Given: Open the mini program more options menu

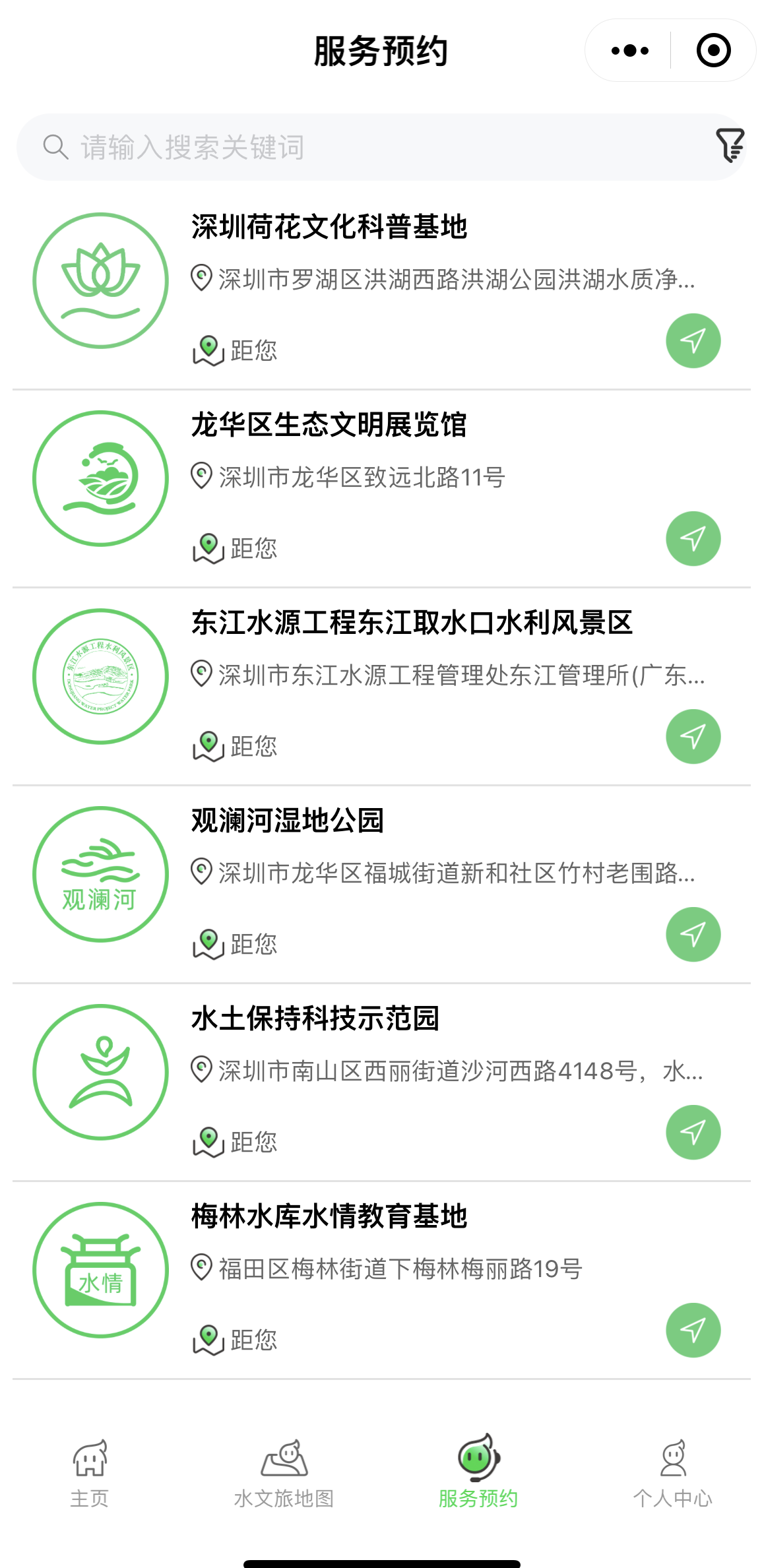Looking at the screenshot, I should [629, 50].
